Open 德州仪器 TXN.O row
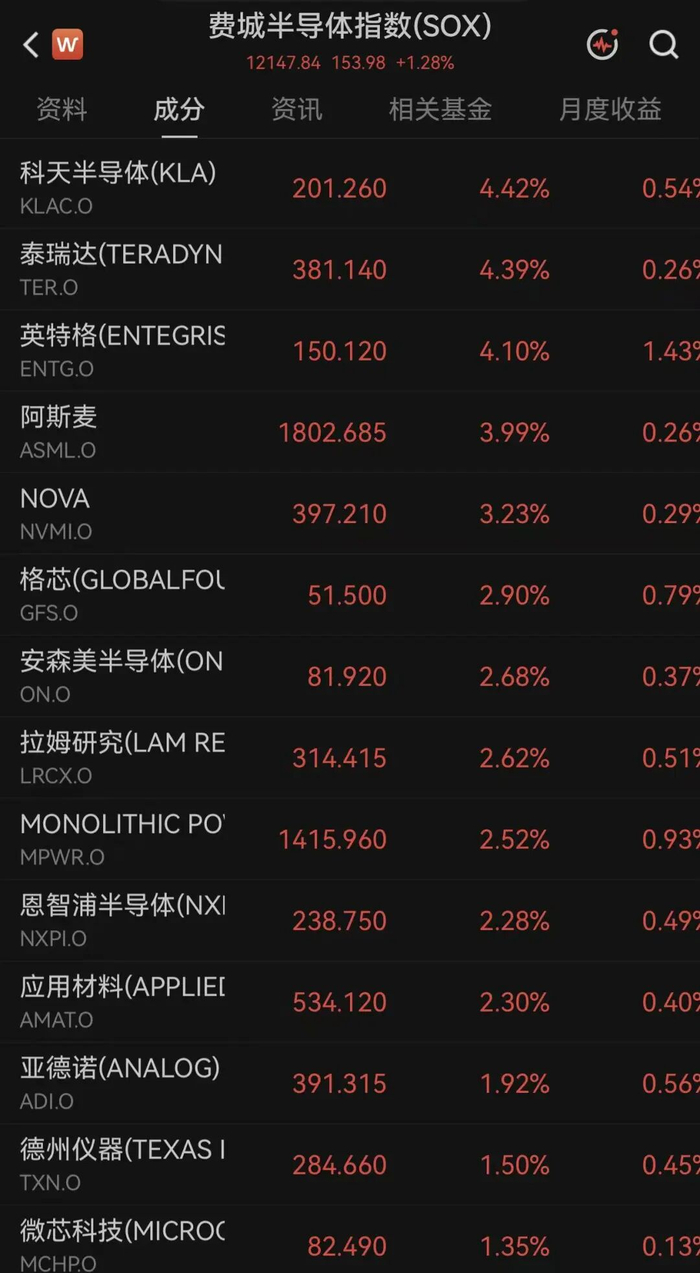Viewport: 700px width, 1273px height. pos(350,1165)
